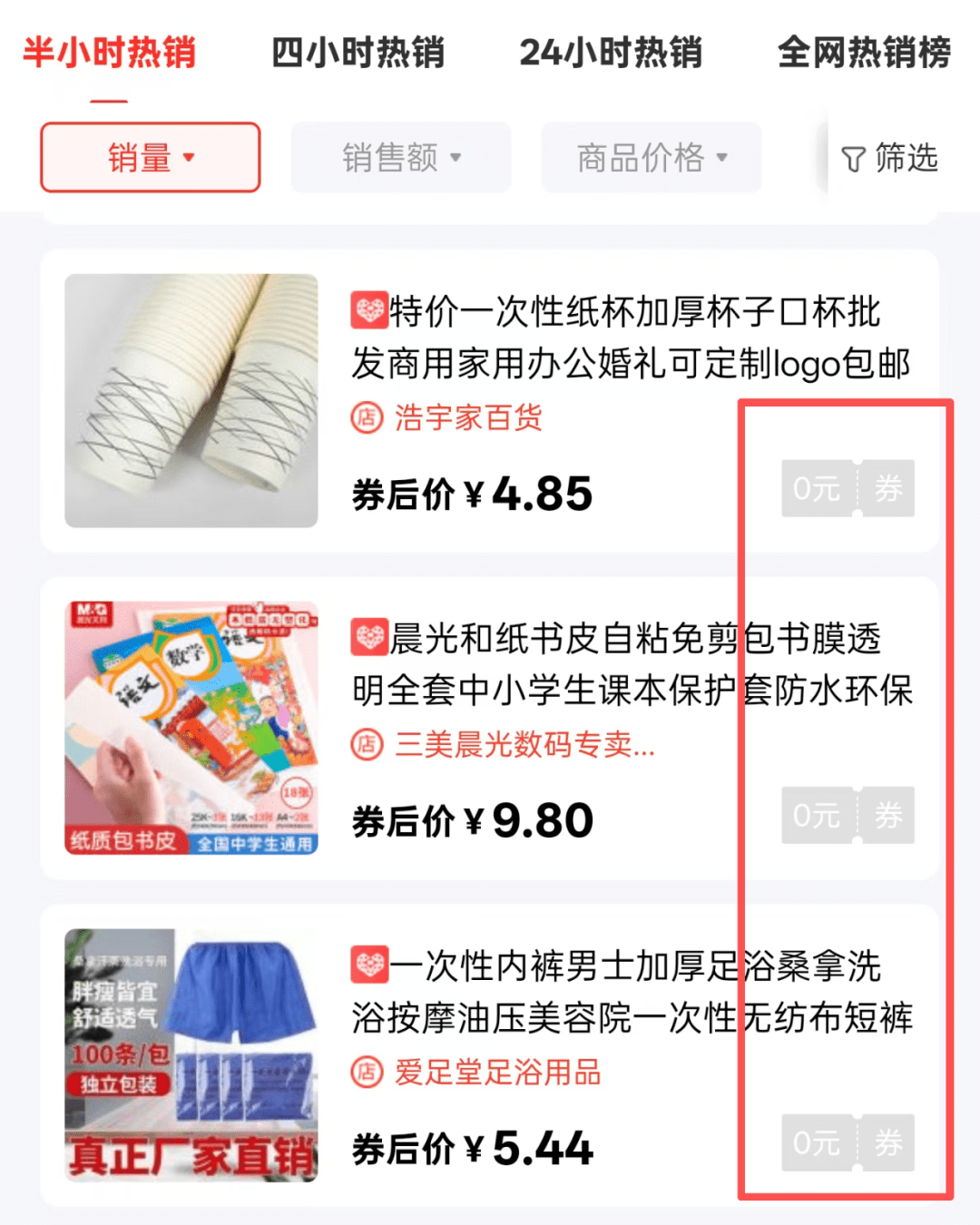This screenshot has height=1225, width=980.
Task: Get the 0元券 coupon for the ¥5.44 shorts
Action: pos(848,1142)
